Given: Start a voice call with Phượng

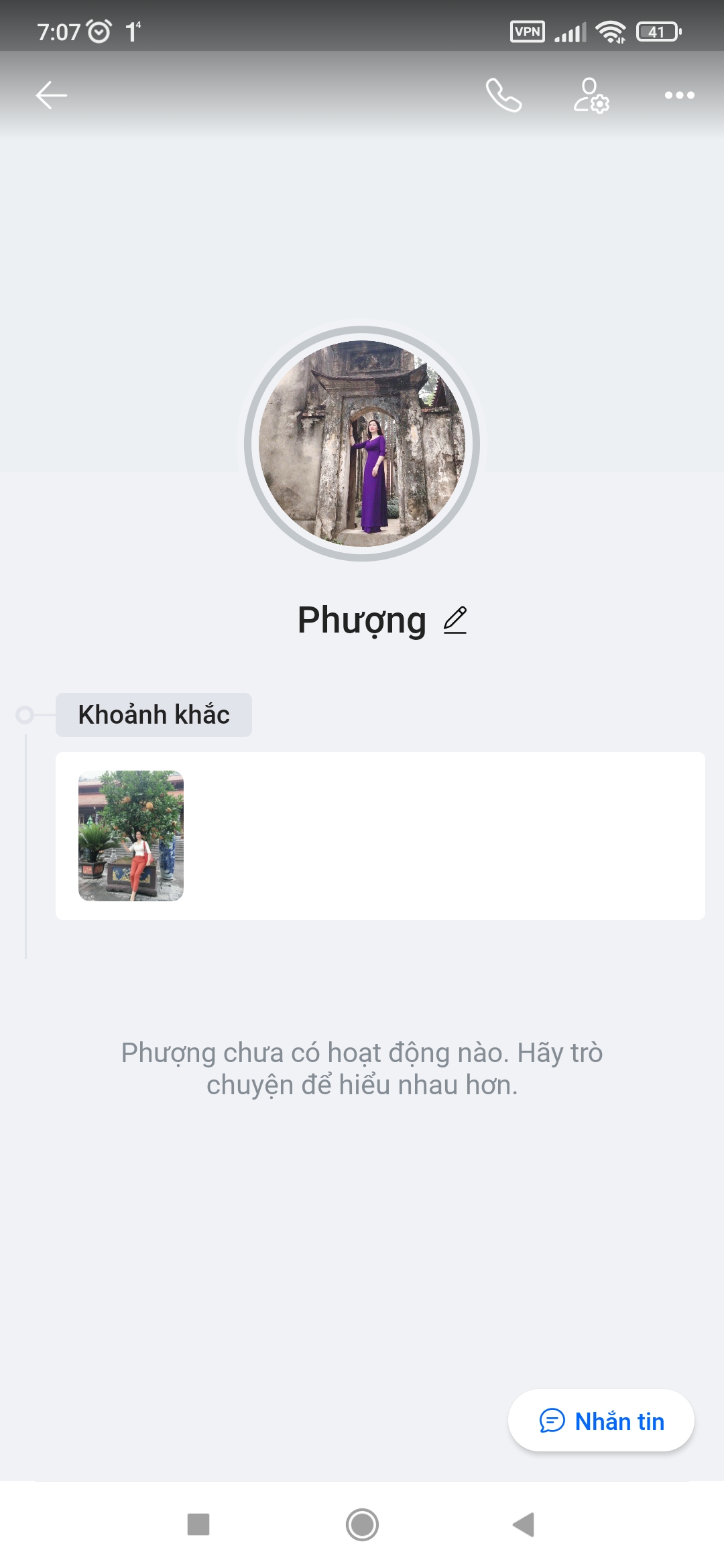Looking at the screenshot, I should pyautogui.click(x=503, y=95).
